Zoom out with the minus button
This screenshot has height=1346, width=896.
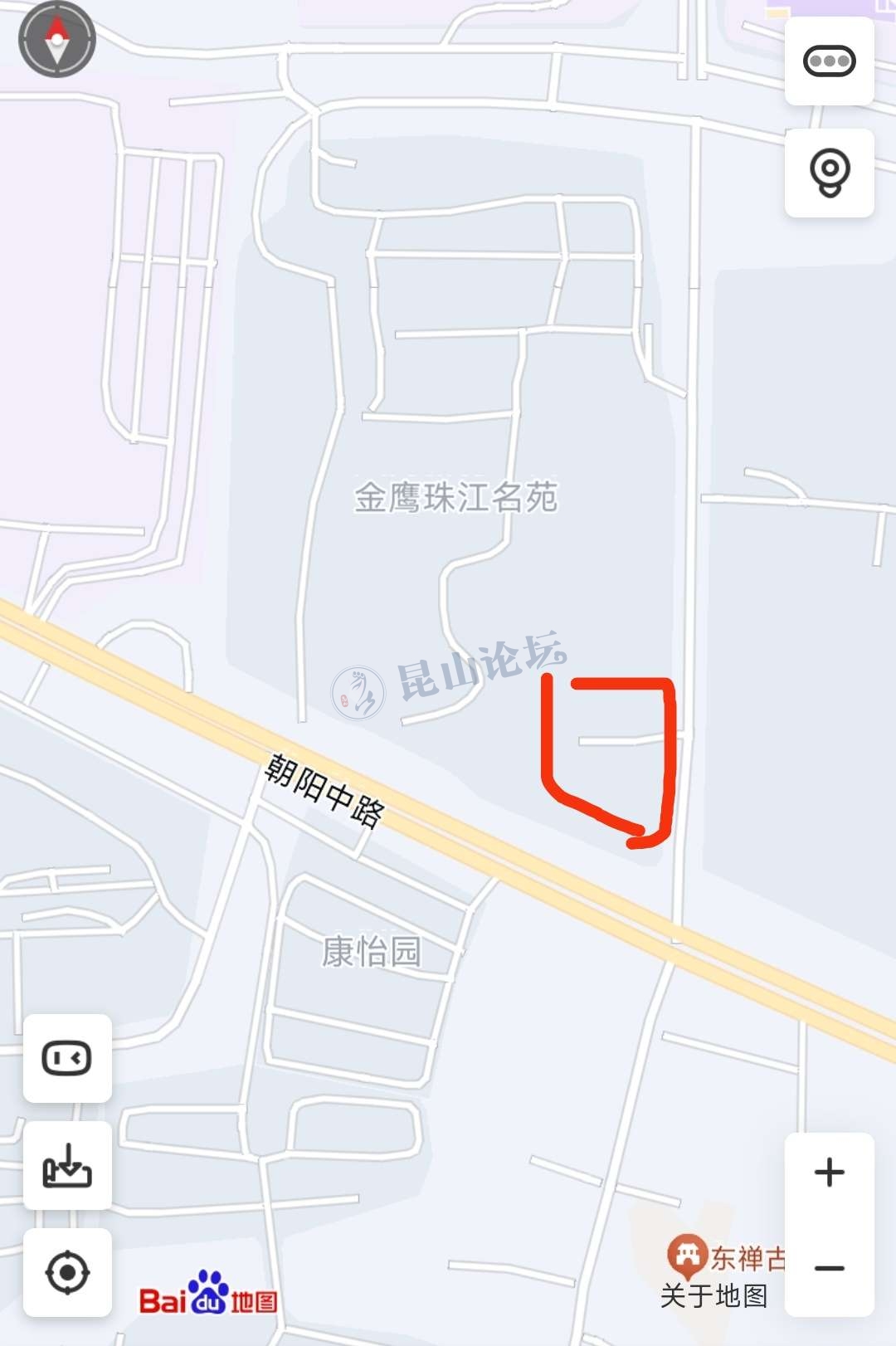[829, 1268]
